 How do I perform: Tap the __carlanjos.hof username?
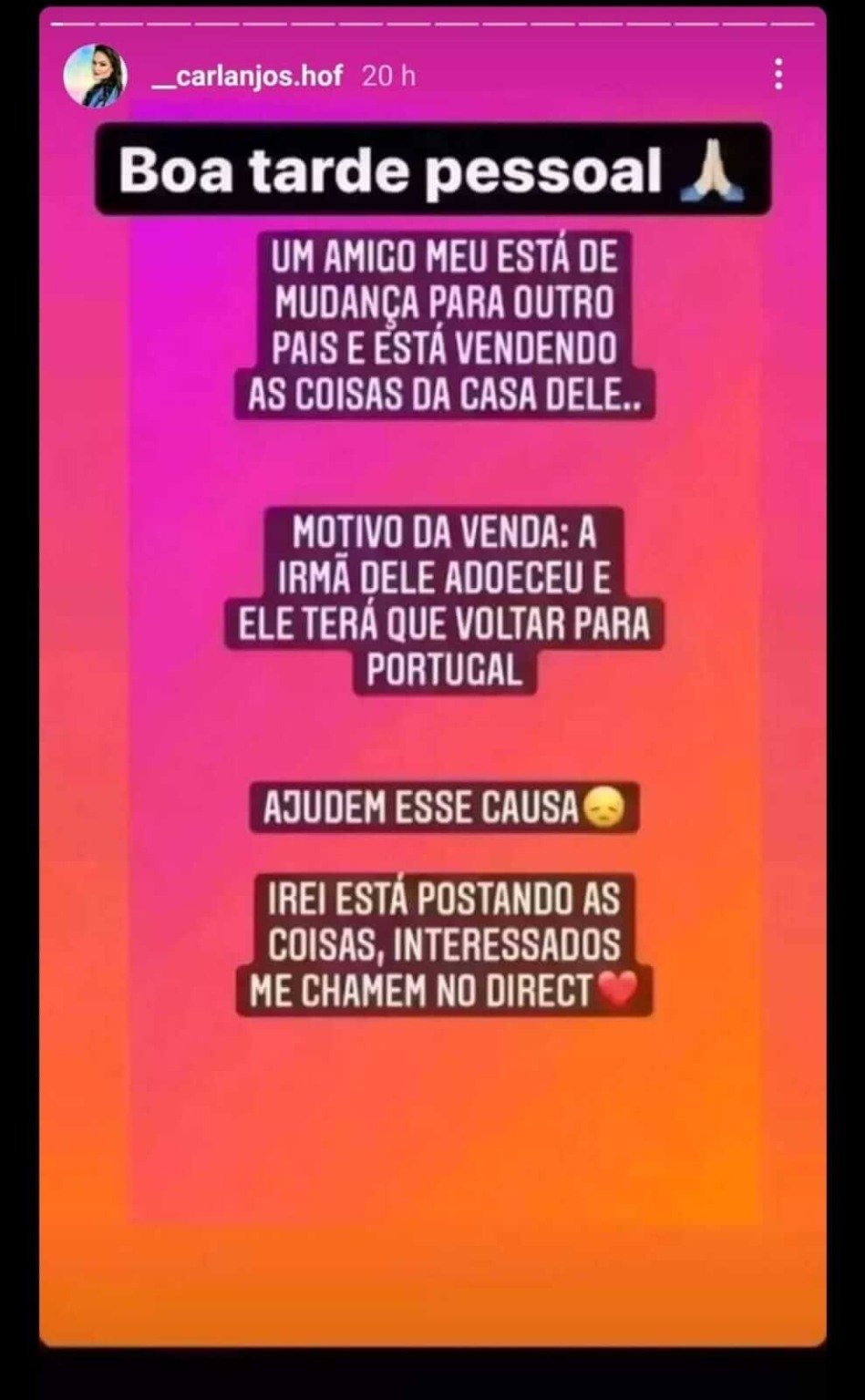(x=248, y=76)
